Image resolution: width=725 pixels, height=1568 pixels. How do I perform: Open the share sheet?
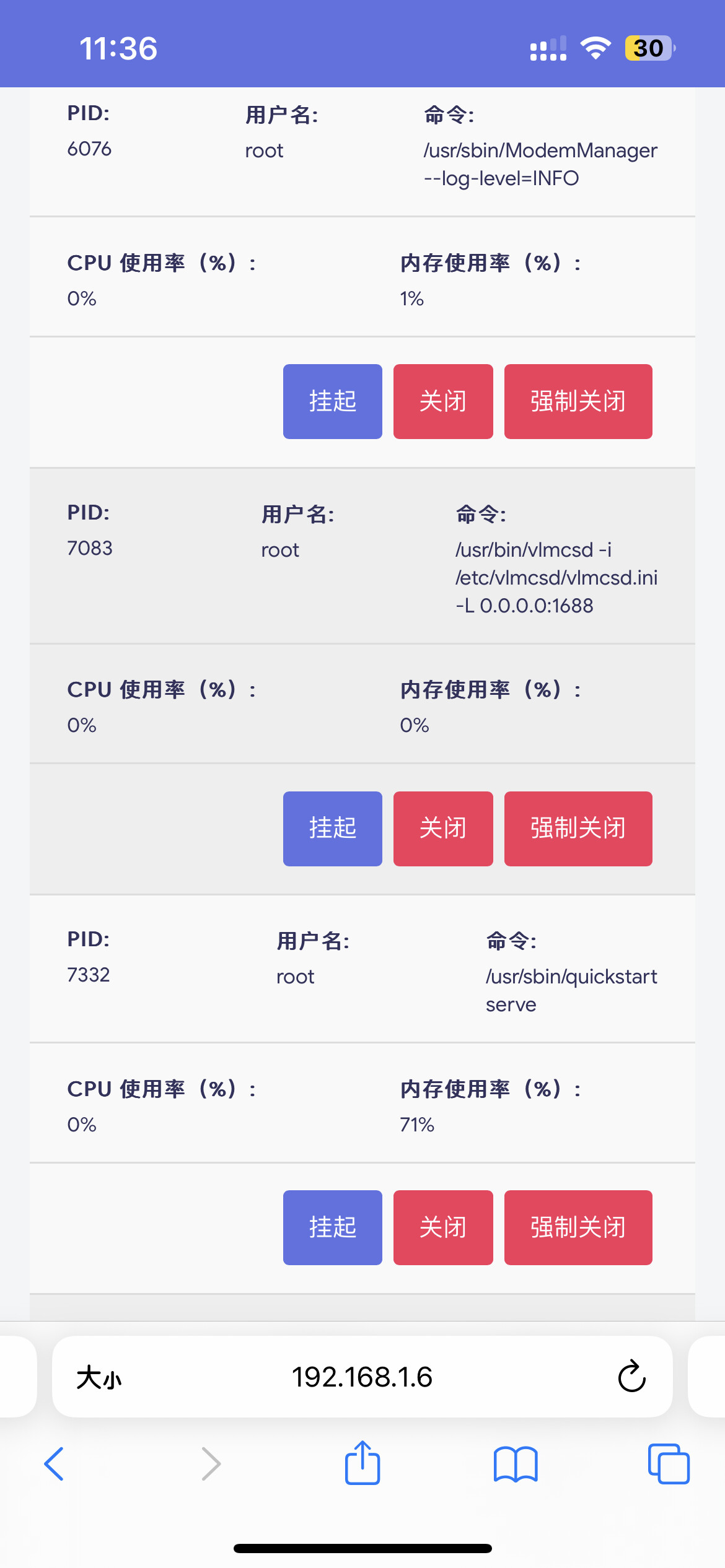pyautogui.click(x=362, y=1463)
